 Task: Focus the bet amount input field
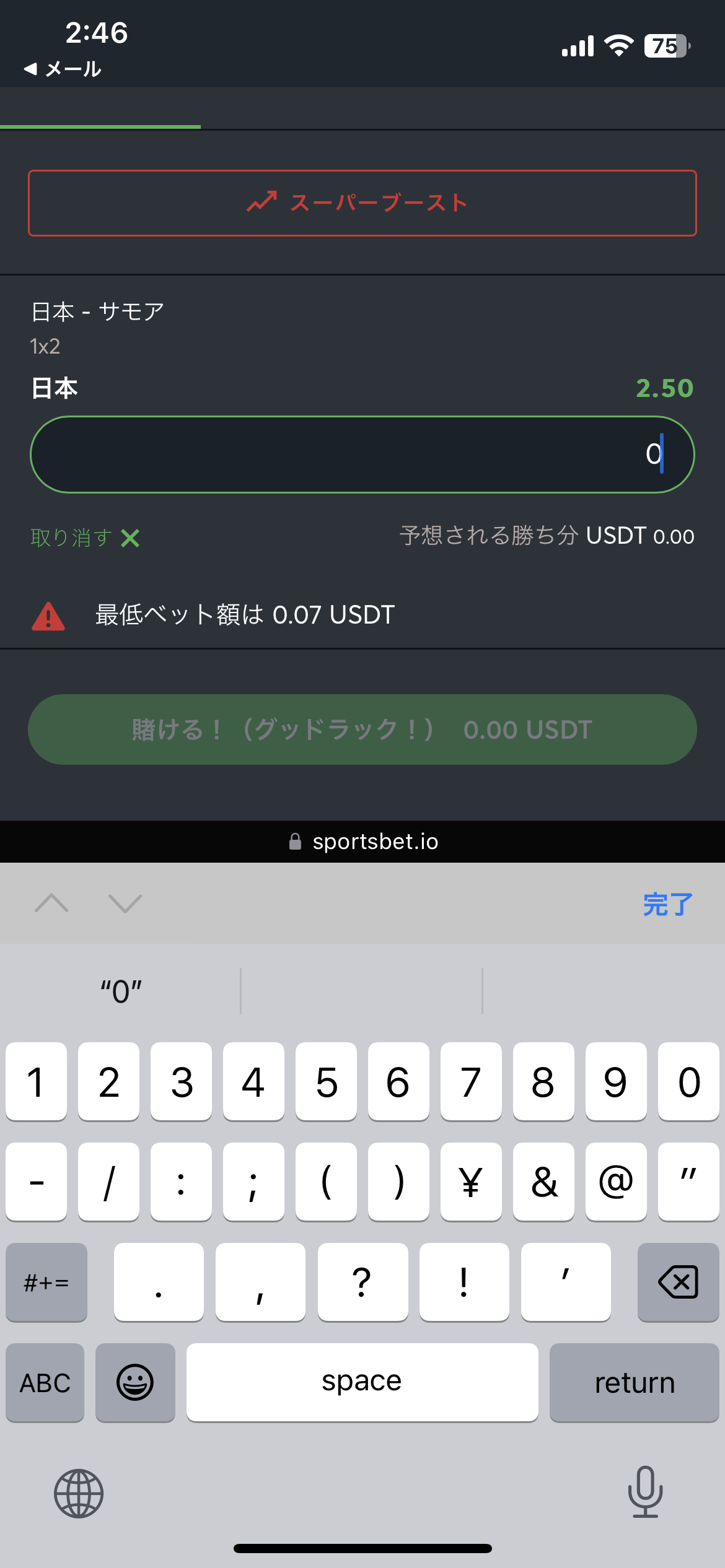click(362, 455)
